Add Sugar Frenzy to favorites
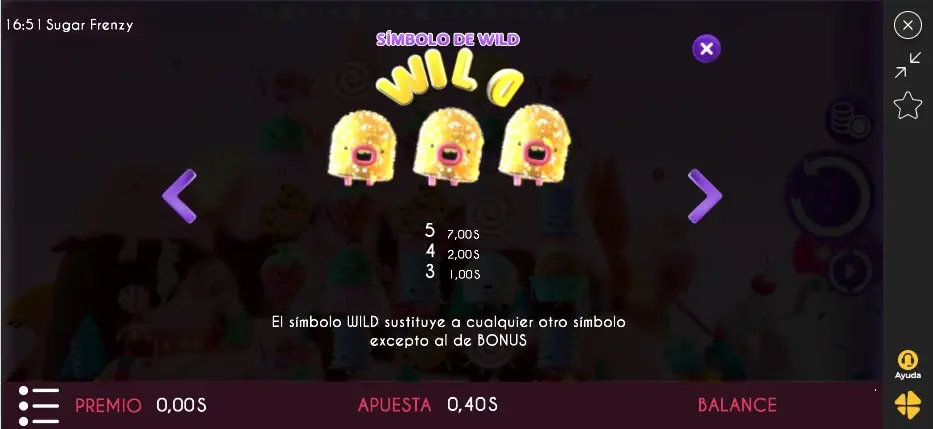Viewport: 933px width, 429px height. (907, 105)
